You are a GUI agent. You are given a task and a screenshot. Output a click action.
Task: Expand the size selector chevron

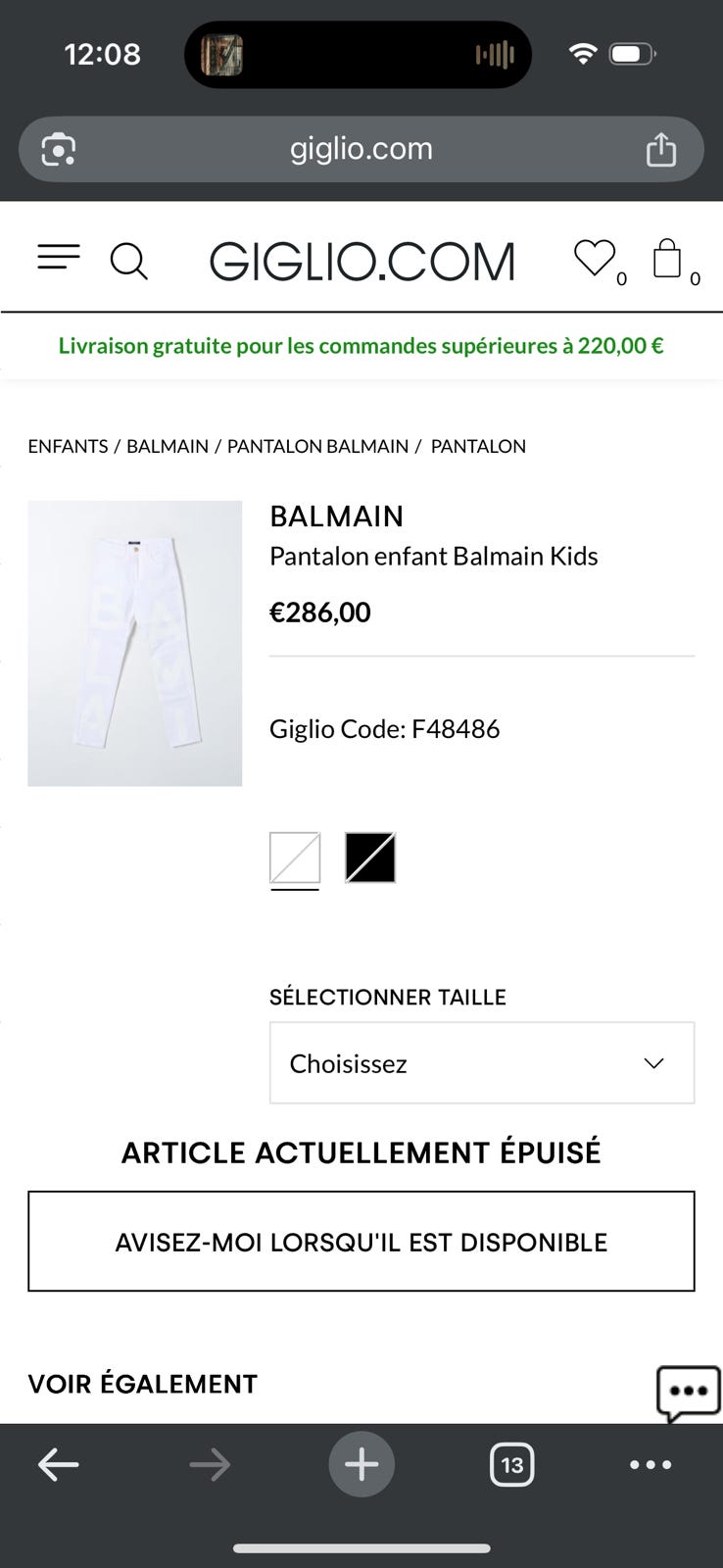click(652, 1062)
